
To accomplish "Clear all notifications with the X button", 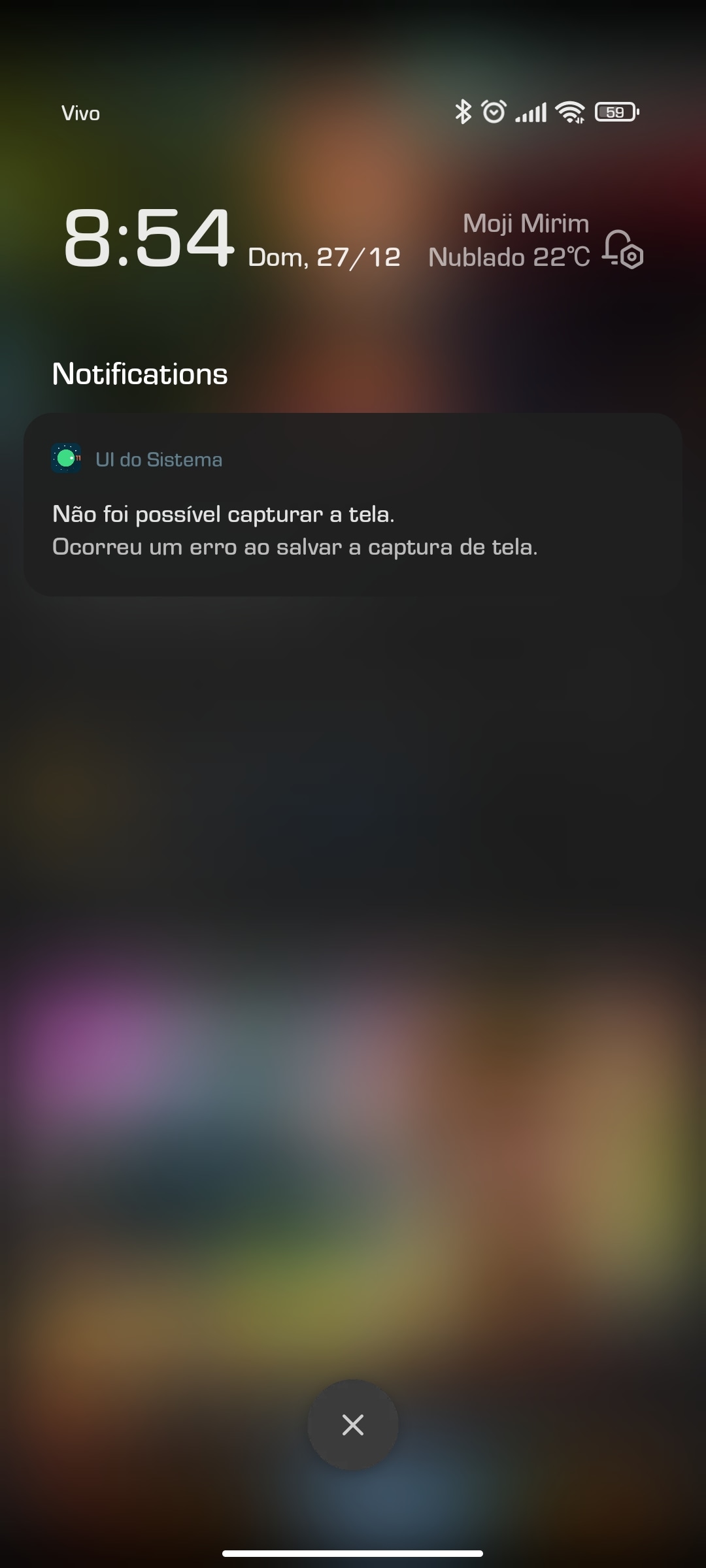I will point(353,1425).
